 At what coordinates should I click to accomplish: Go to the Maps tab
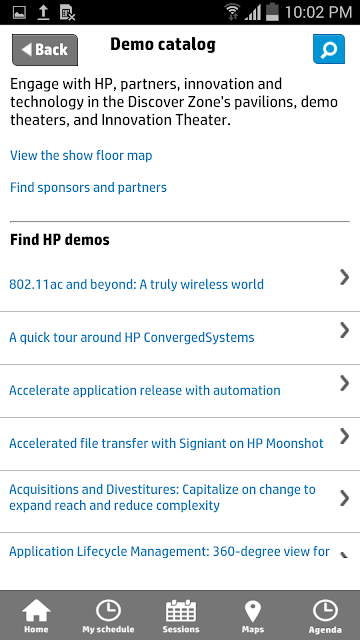click(253, 616)
